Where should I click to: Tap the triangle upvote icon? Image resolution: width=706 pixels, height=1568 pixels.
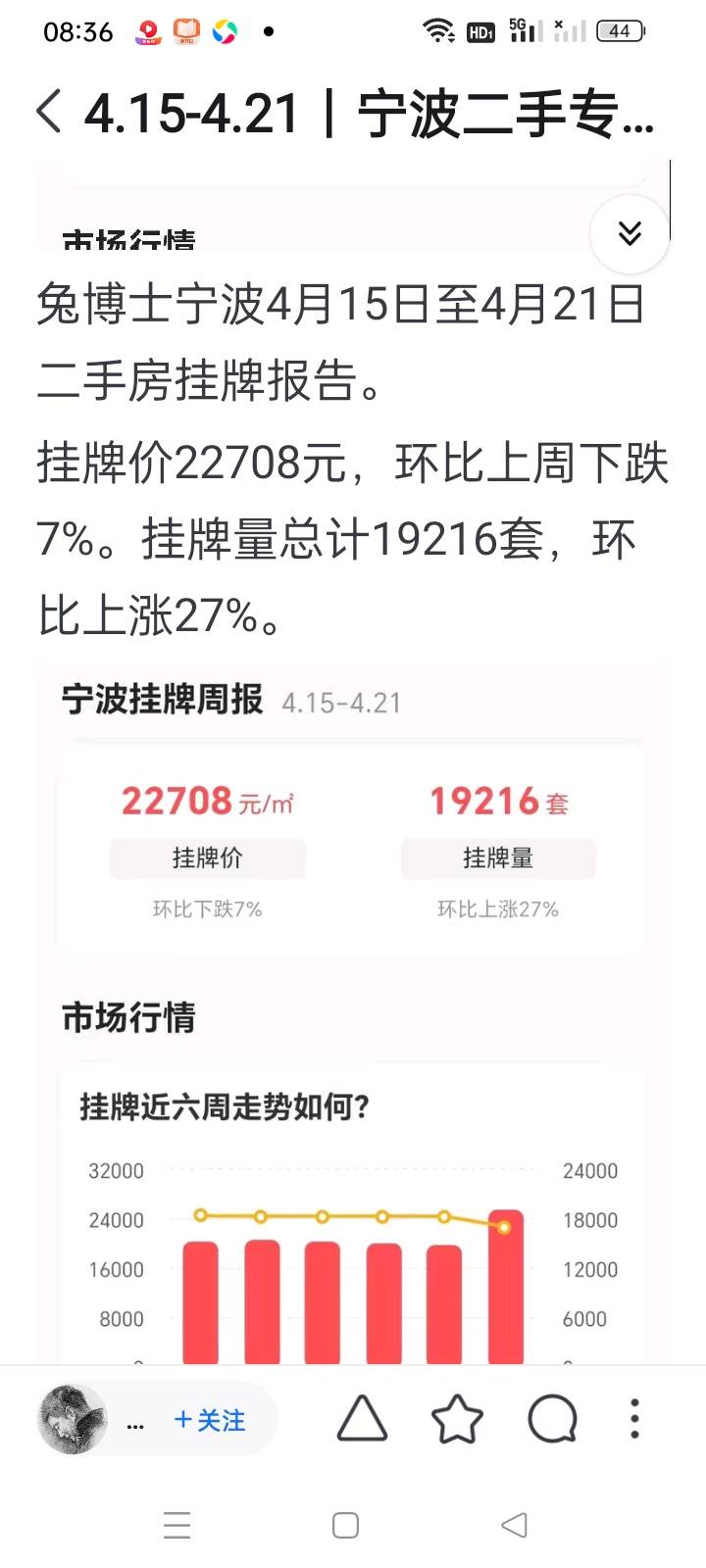point(362,1419)
